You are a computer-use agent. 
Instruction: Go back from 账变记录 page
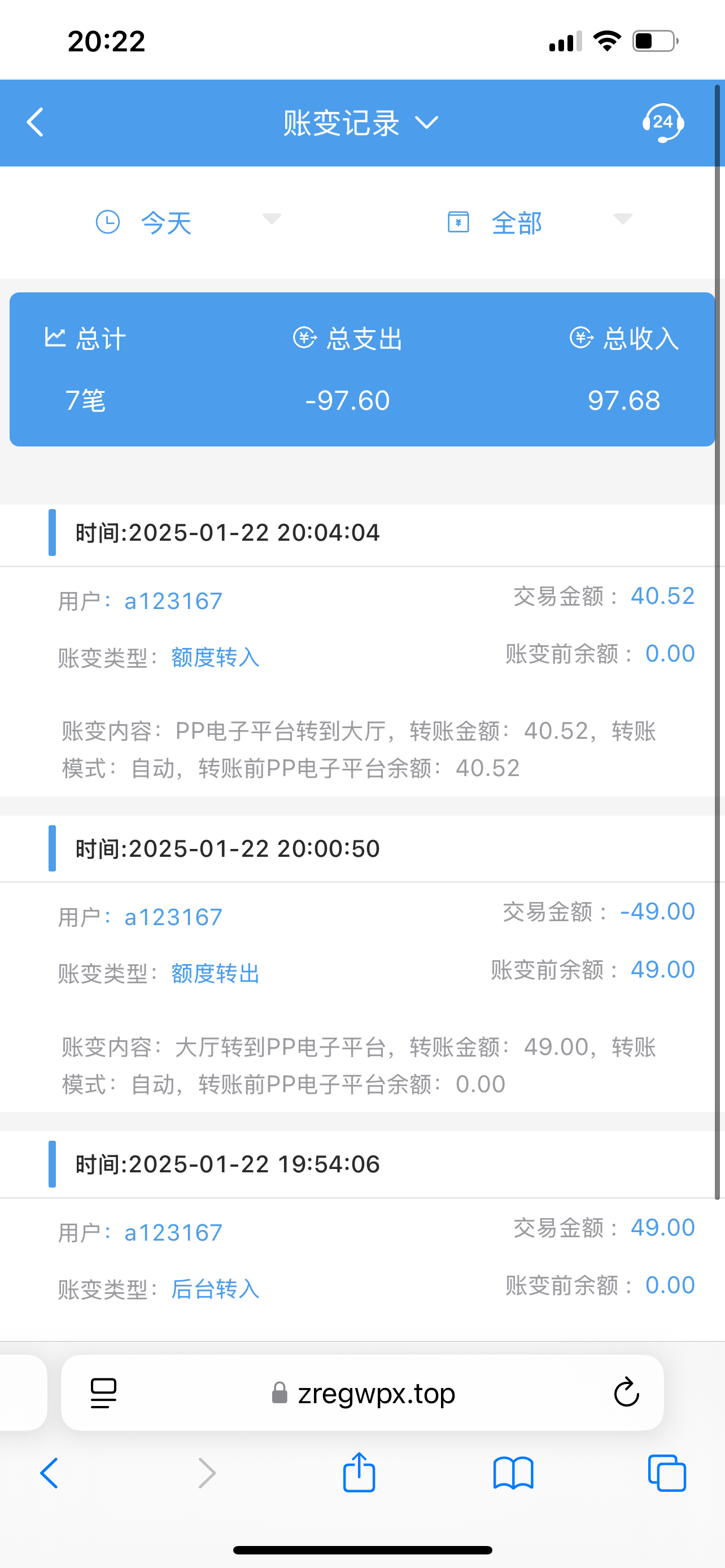click(36, 122)
